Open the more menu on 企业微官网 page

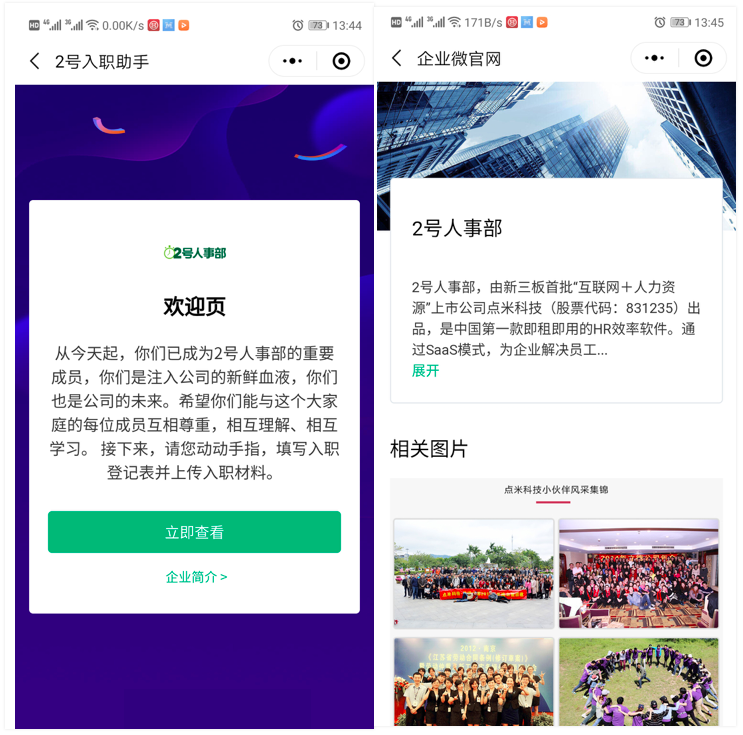coord(654,59)
